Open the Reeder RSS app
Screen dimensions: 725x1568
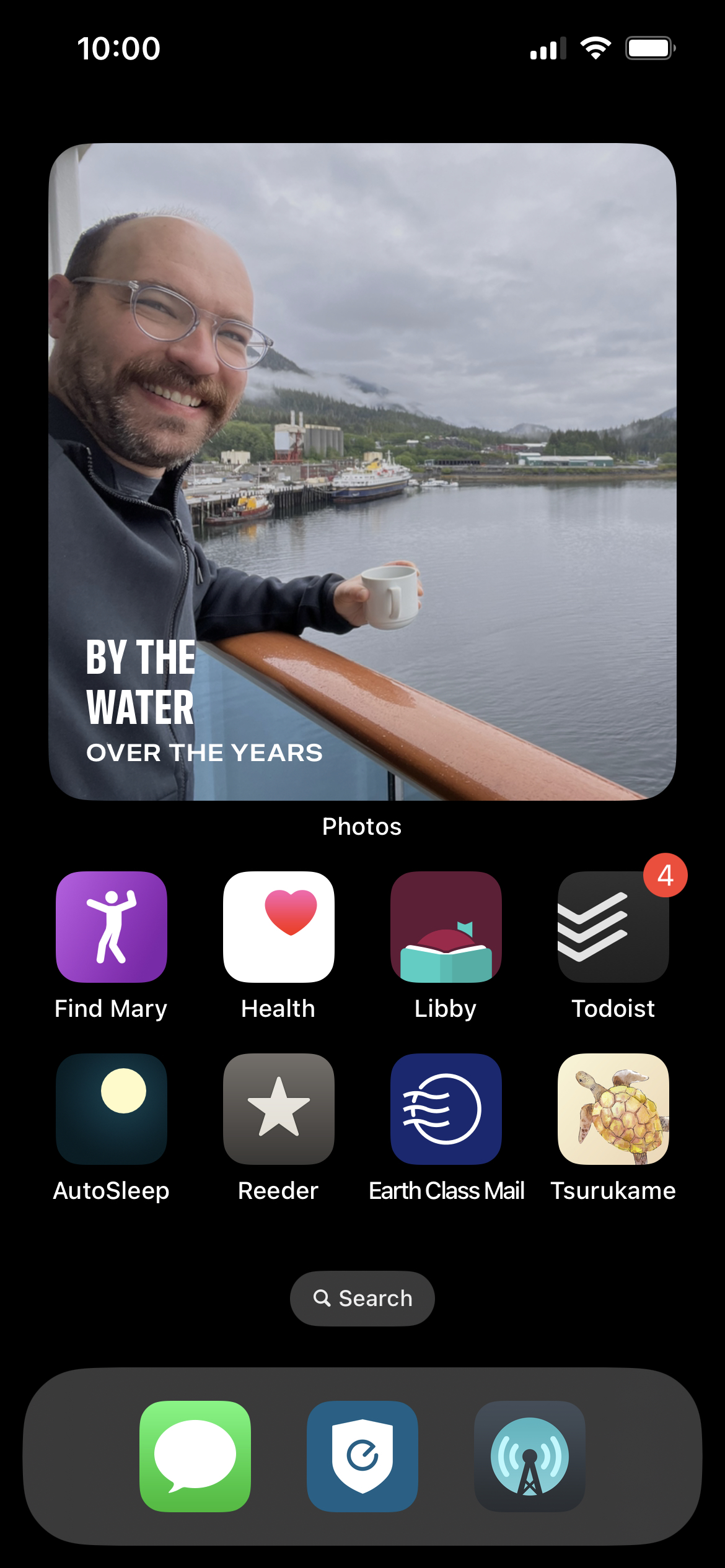[x=278, y=1108]
